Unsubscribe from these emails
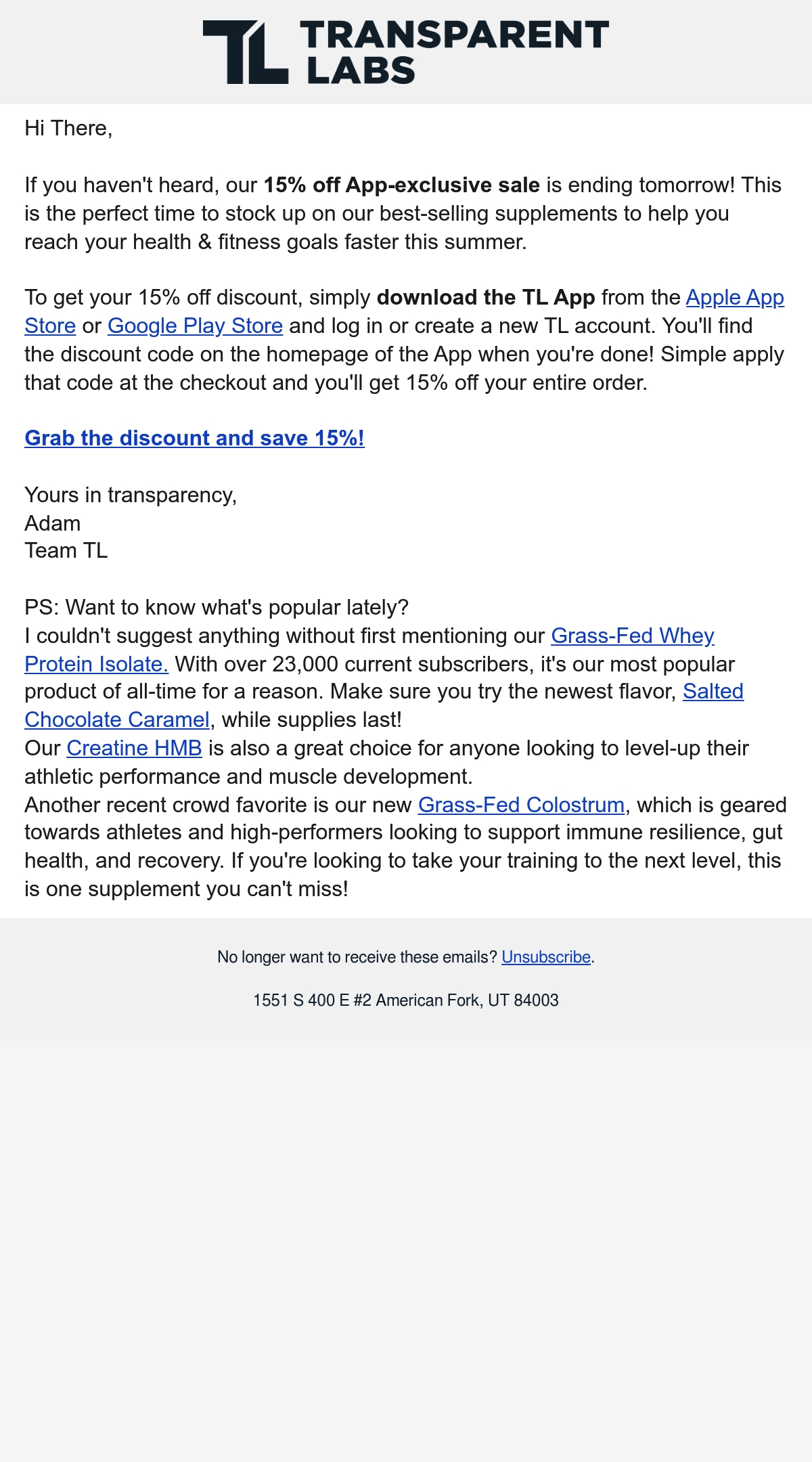Screen dimensions: 812x1462 (x=546, y=957)
